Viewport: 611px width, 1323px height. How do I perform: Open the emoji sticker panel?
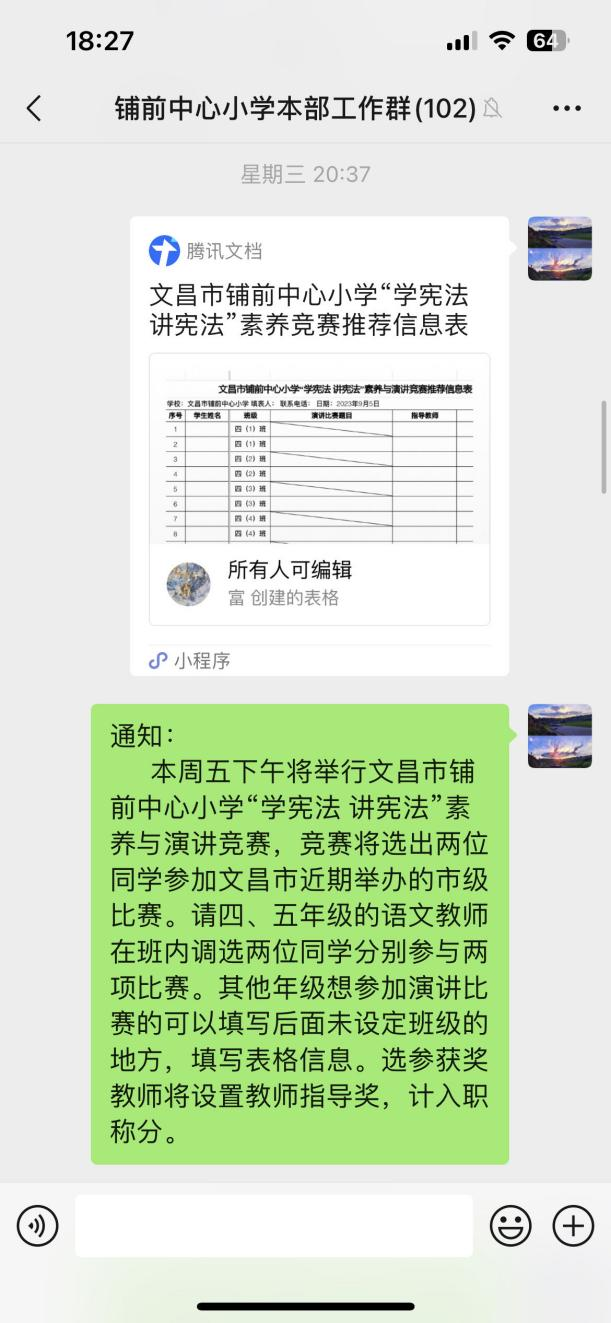tap(510, 1225)
